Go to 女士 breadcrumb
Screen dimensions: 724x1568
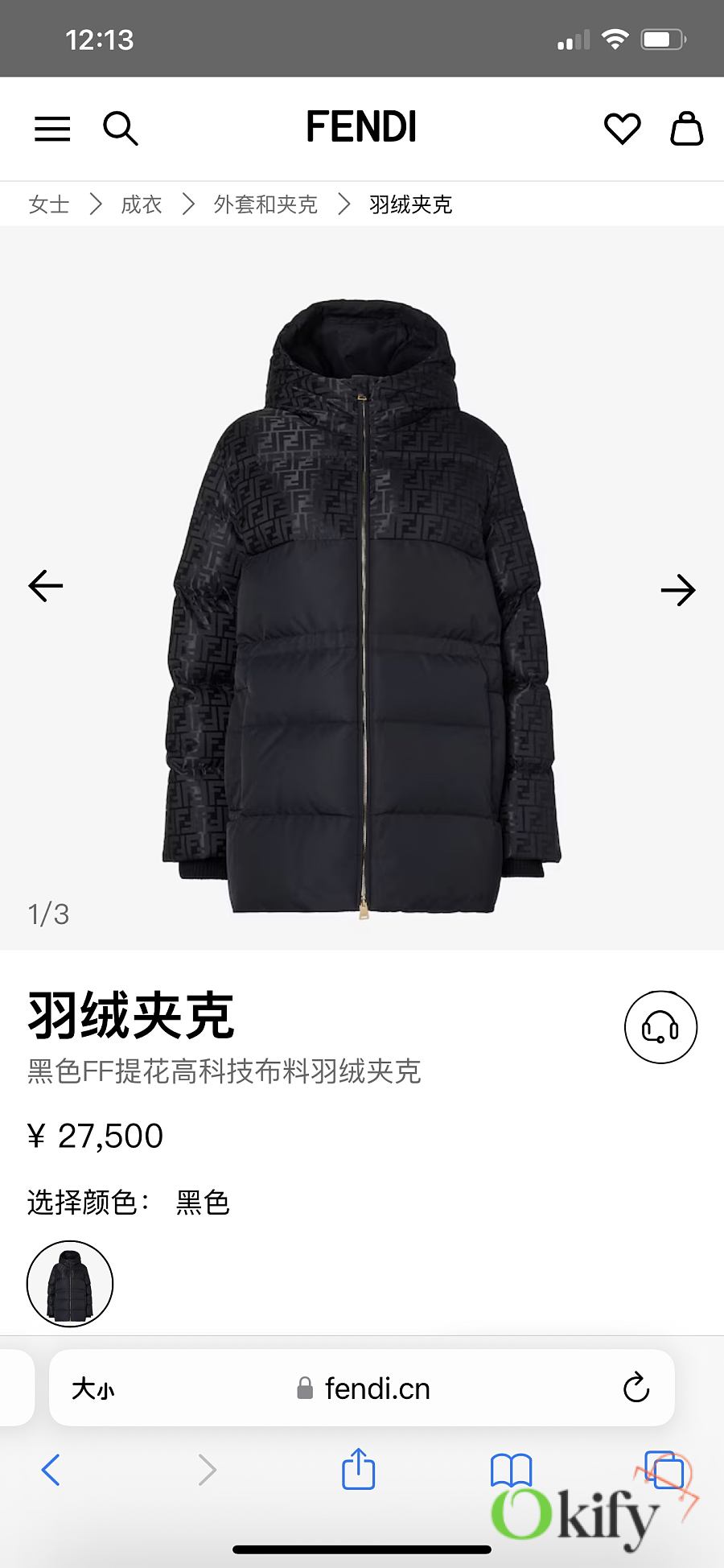coord(49,204)
